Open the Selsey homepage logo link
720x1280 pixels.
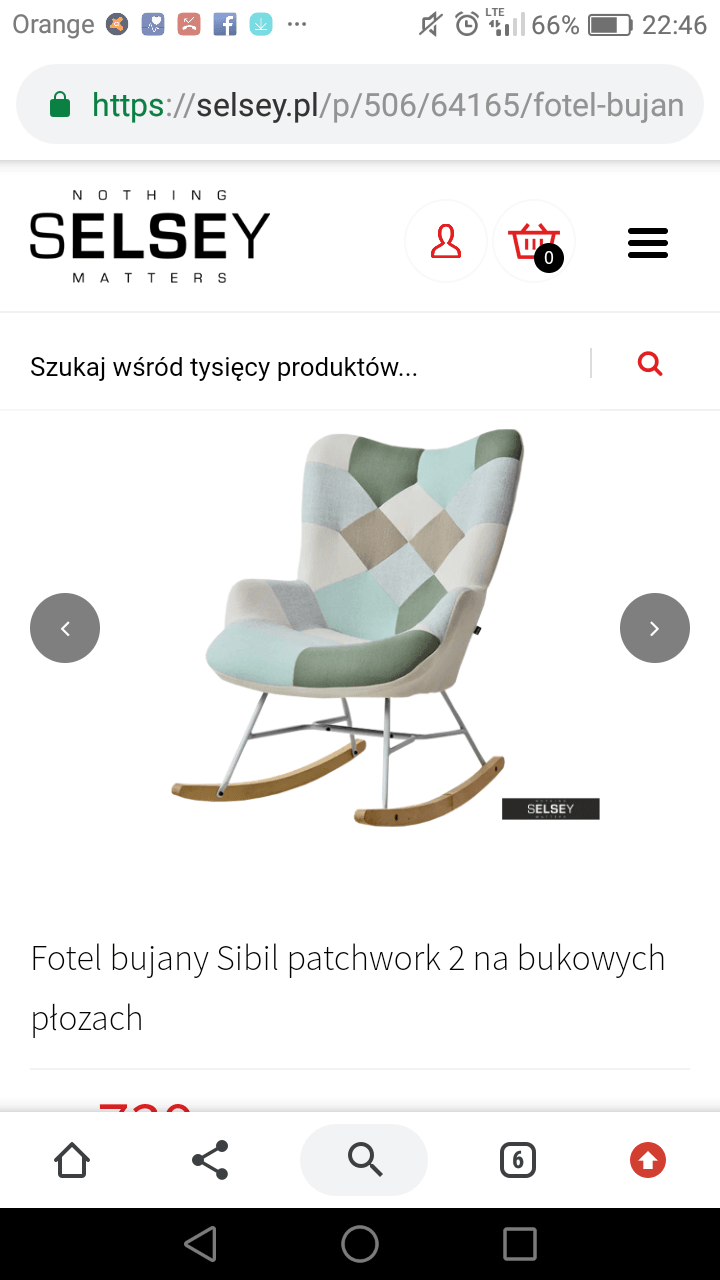150,237
